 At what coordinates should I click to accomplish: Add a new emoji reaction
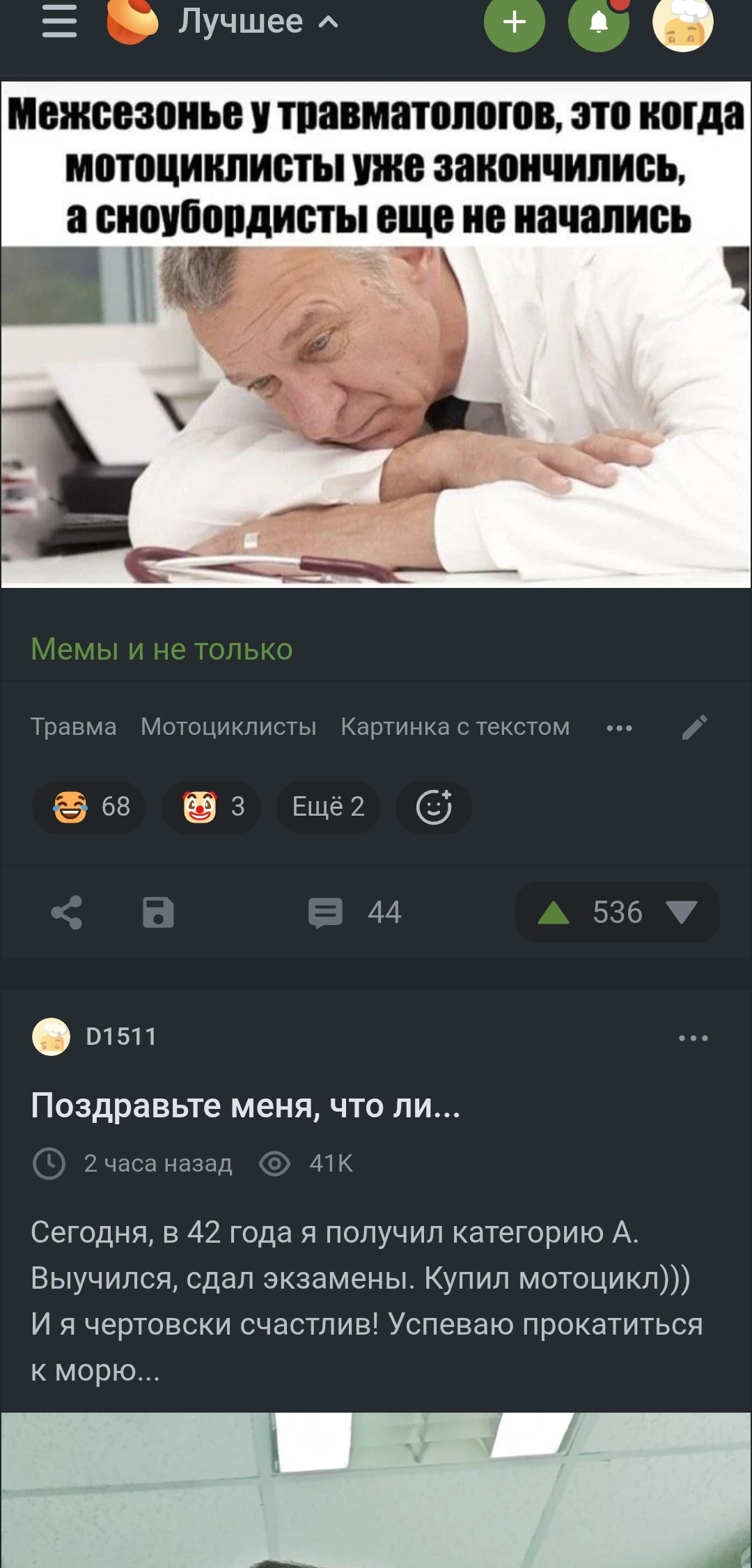click(433, 807)
